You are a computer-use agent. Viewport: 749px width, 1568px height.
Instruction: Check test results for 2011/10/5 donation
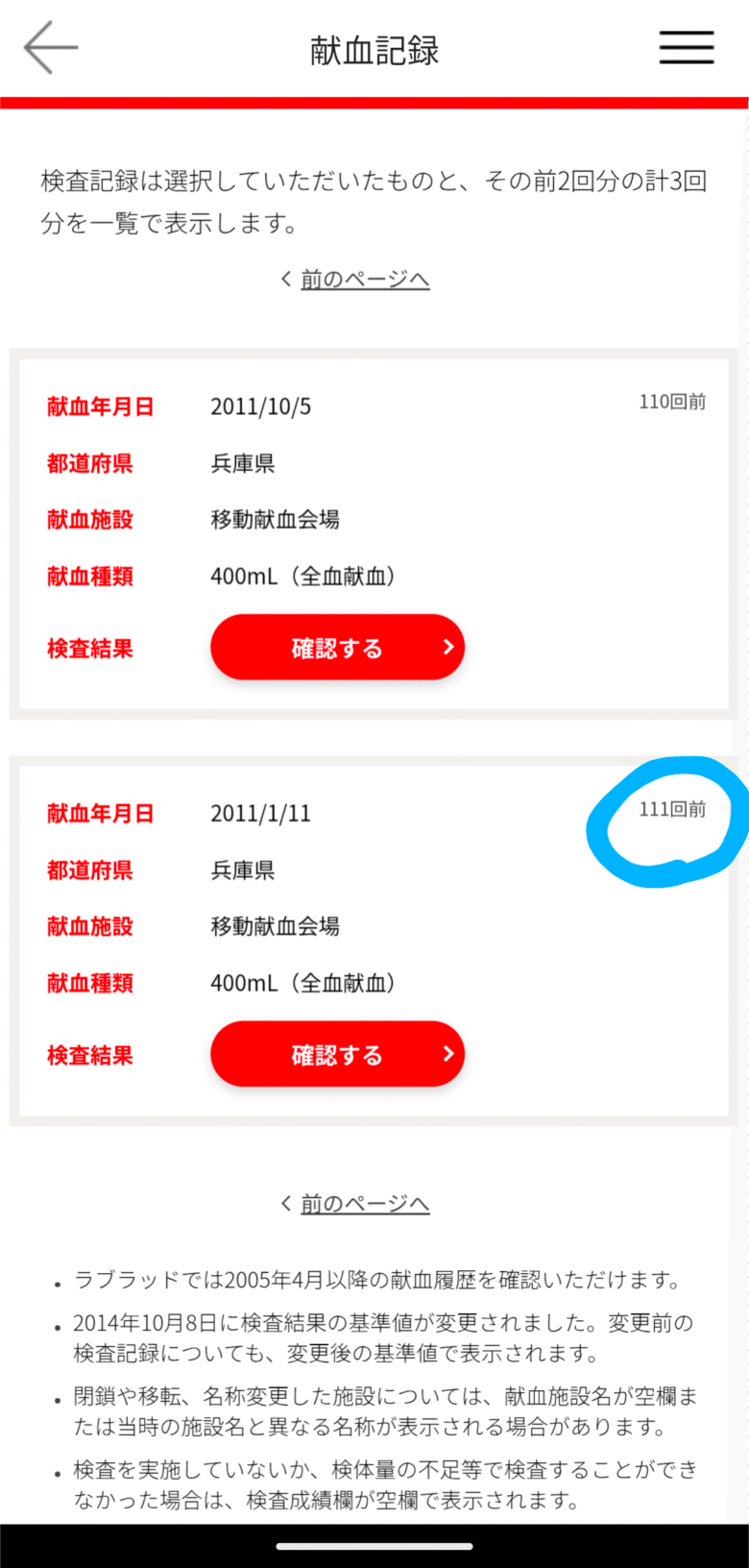tap(337, 648)
